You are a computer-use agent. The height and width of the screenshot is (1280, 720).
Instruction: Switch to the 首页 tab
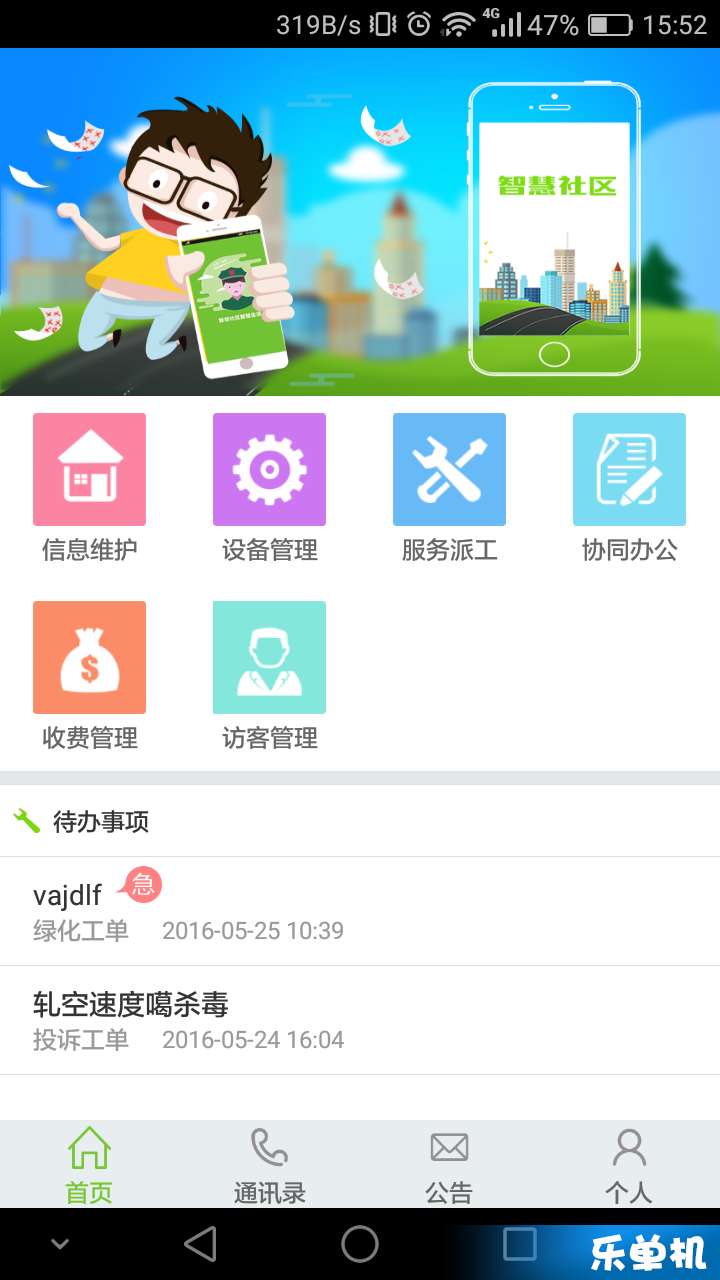pos(89,1165)
